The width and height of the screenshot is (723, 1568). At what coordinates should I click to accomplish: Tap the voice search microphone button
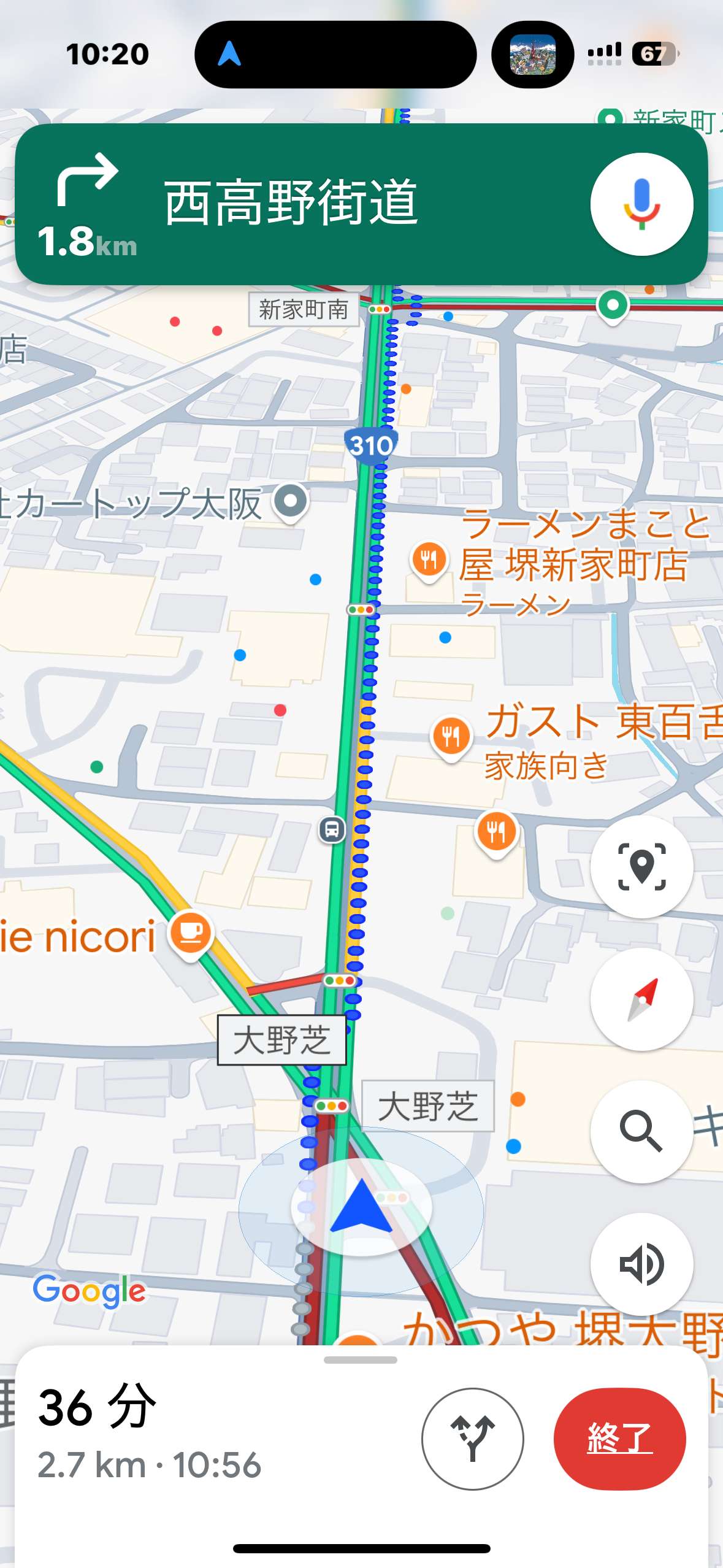641,204
